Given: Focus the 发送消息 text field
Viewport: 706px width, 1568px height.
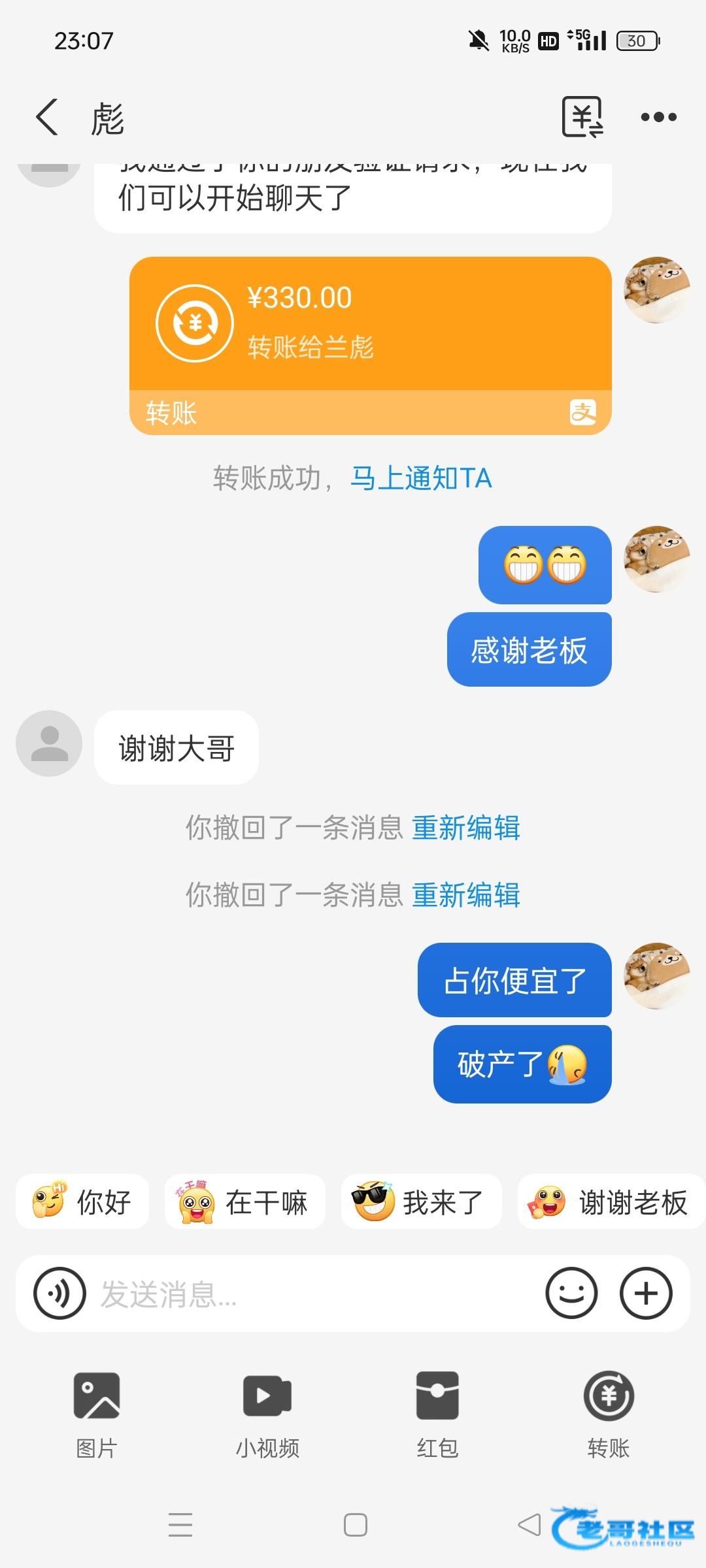Looking at the screenshot, I should coord(314,1294).
